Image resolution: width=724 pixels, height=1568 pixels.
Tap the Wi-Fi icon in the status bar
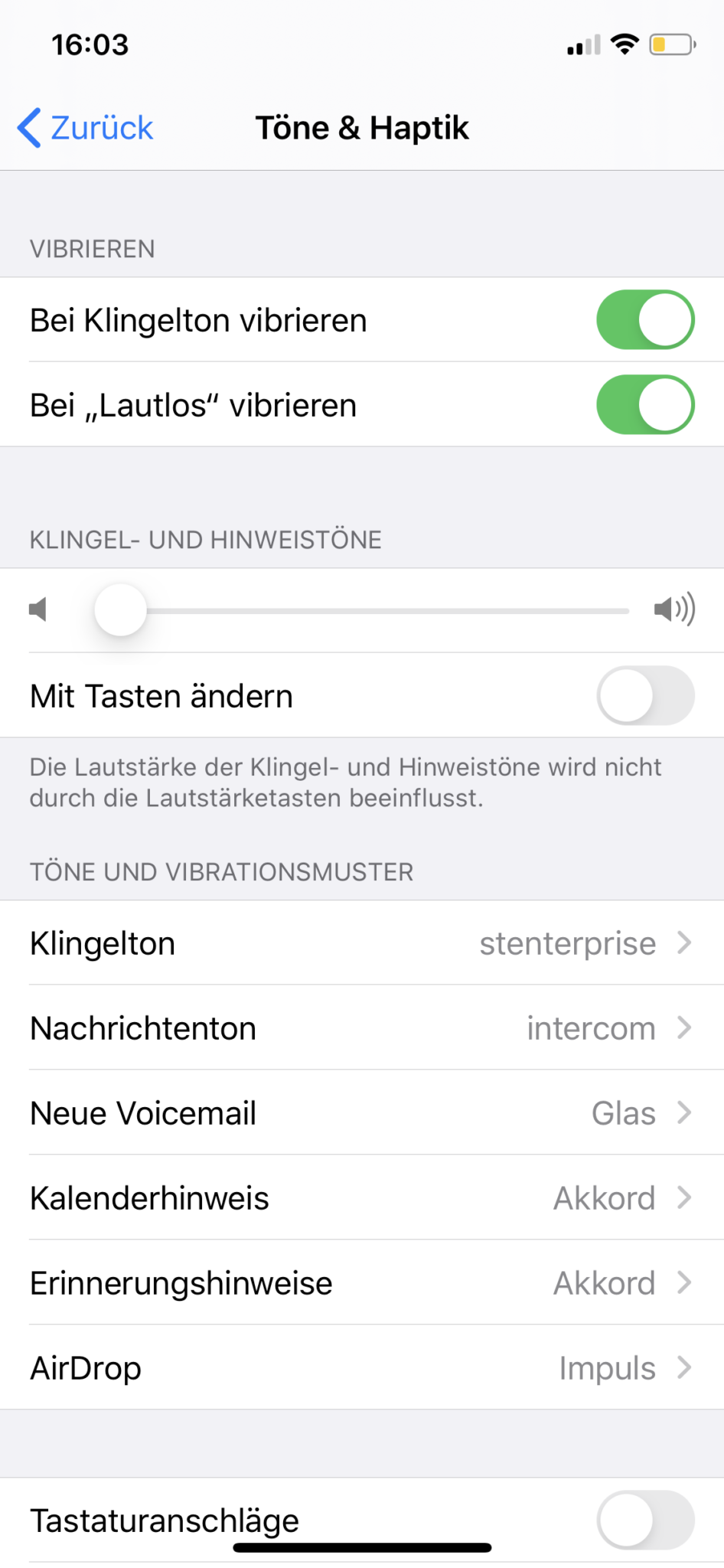(625, 44)
